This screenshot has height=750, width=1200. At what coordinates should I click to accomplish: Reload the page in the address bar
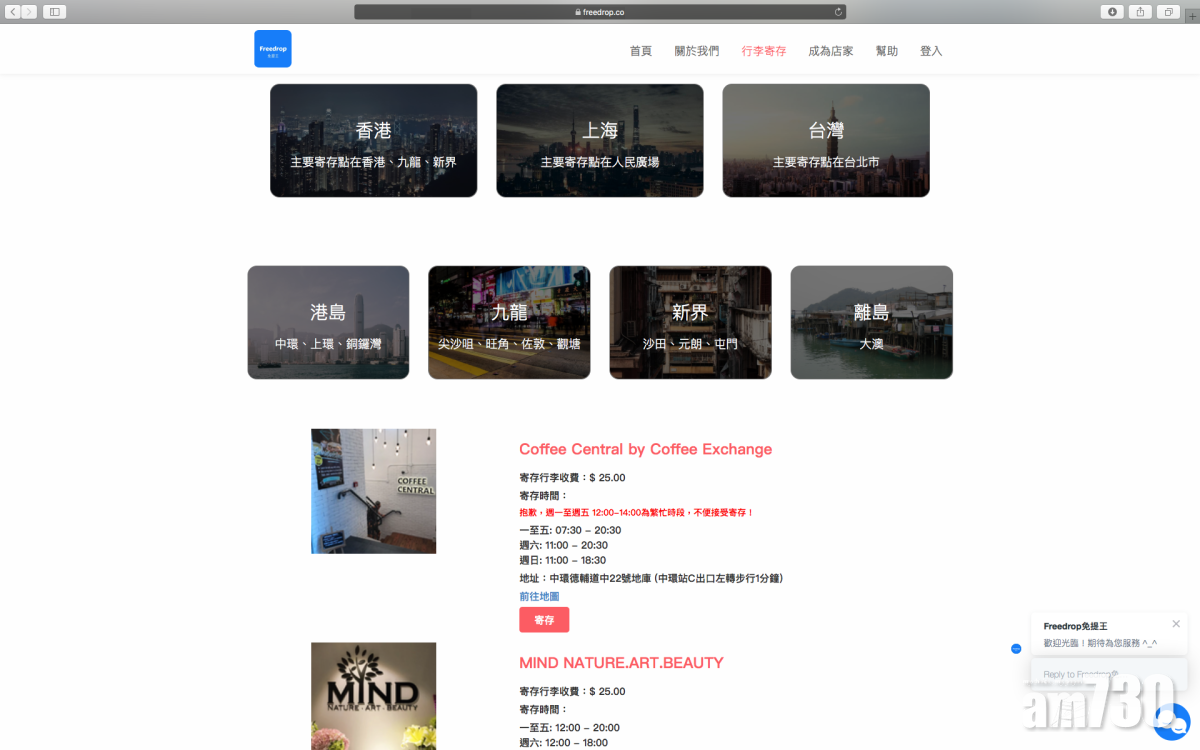838,12
